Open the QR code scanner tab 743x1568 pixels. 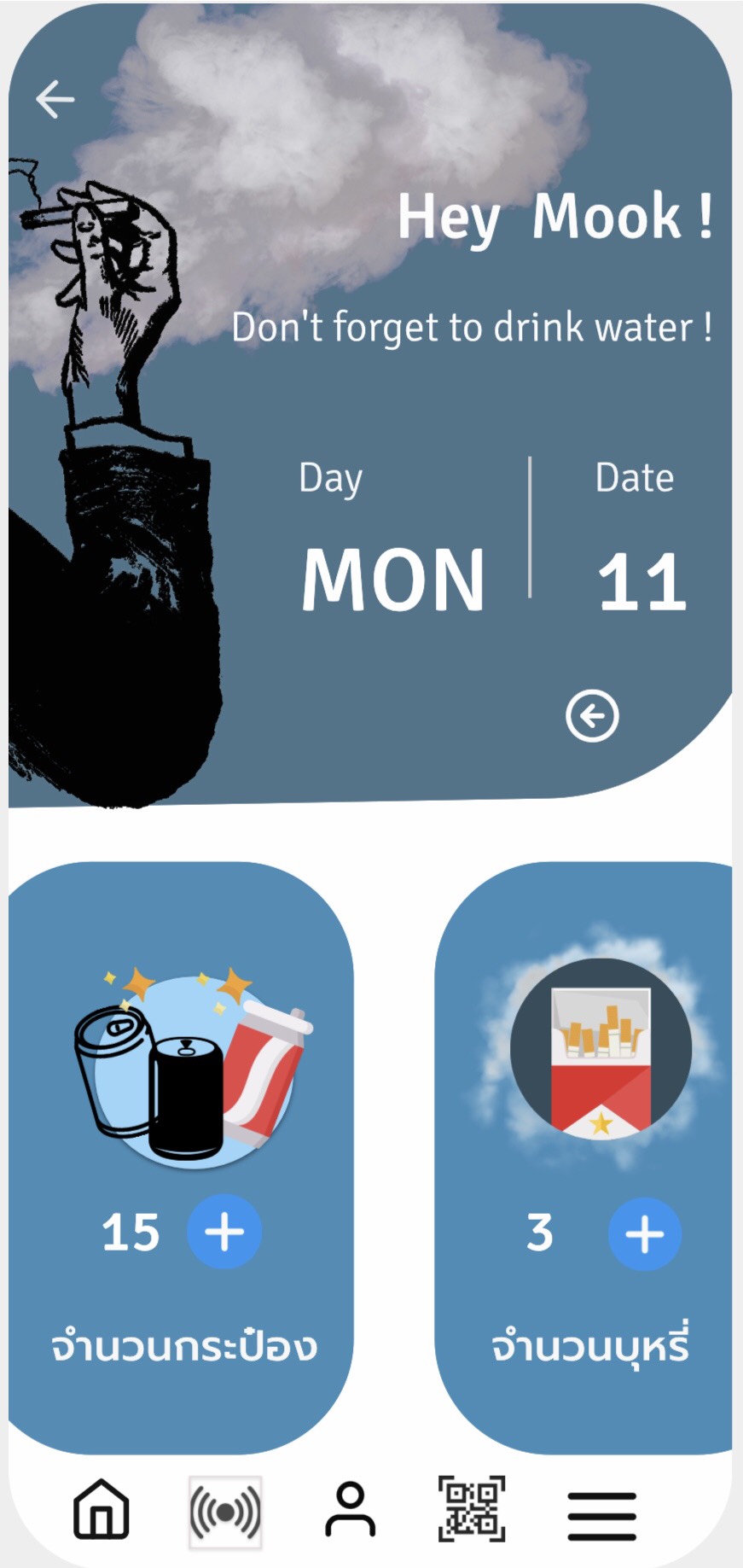point(472,1509)
